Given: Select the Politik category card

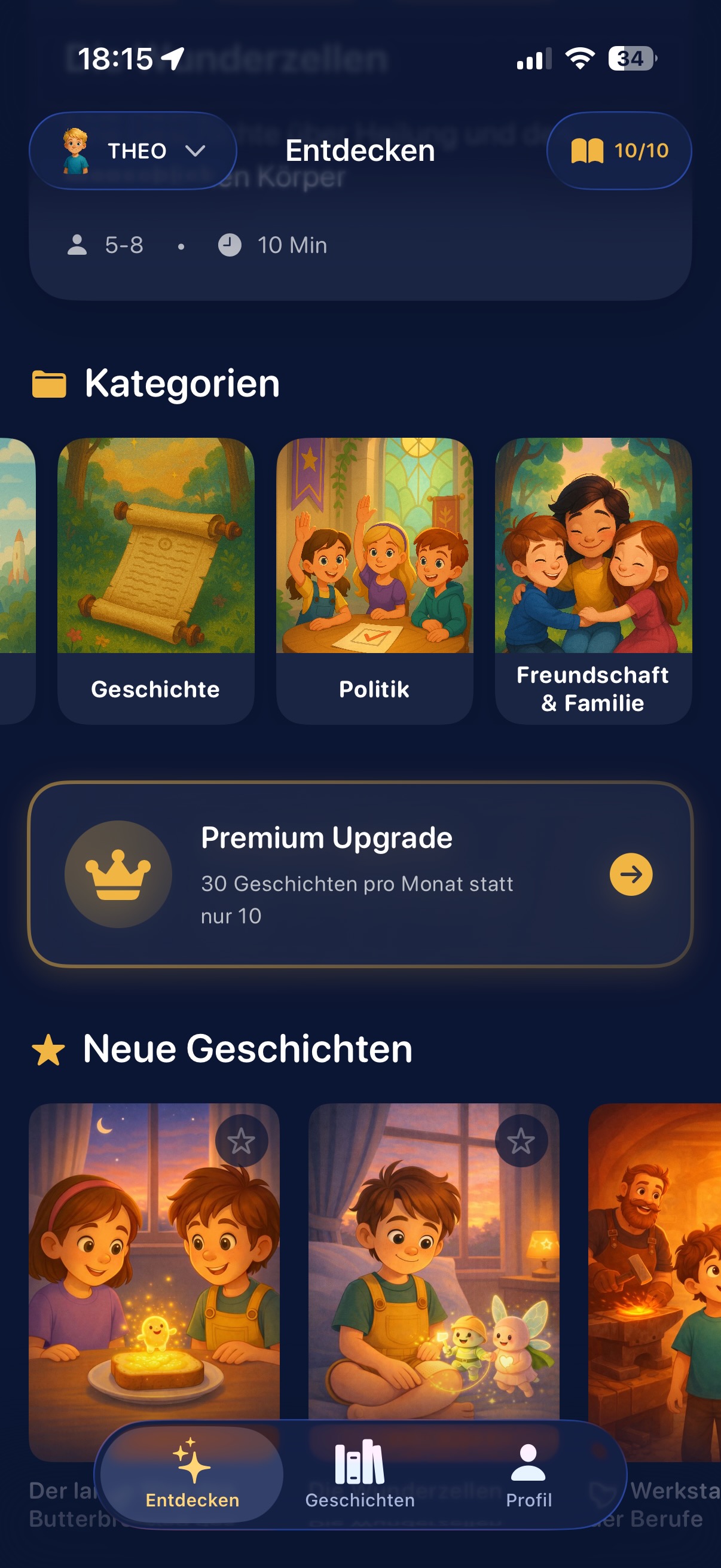Looking at the screenshot, I should 374,580.
